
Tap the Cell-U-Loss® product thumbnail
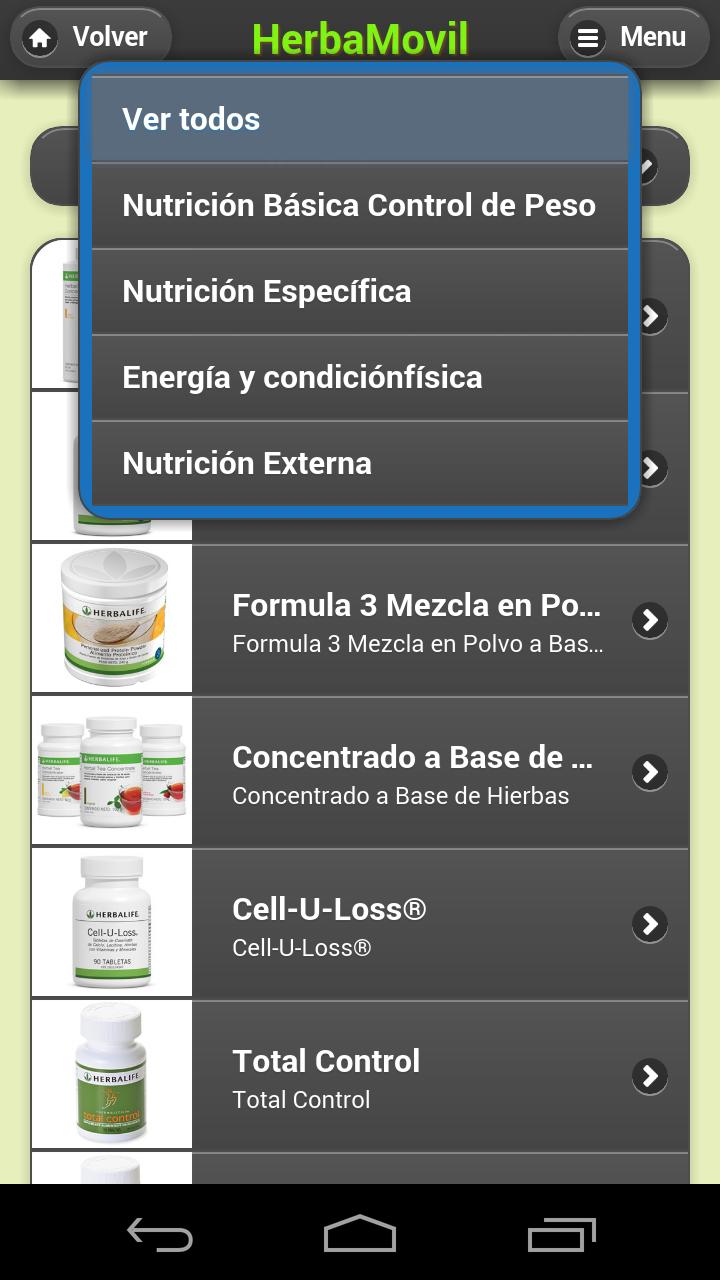click(111, 923)
